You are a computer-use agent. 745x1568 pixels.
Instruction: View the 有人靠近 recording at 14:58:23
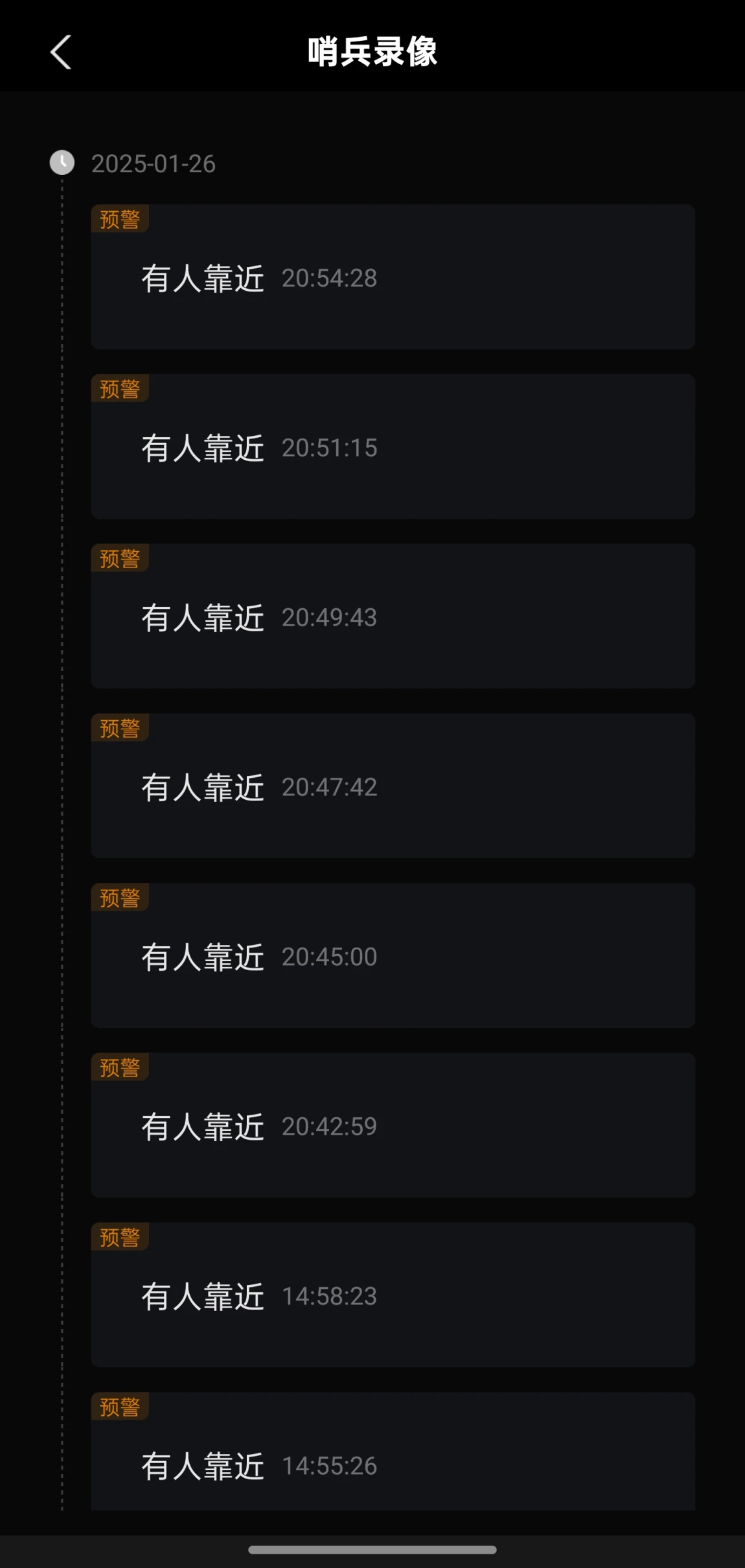coord(393,1295)
